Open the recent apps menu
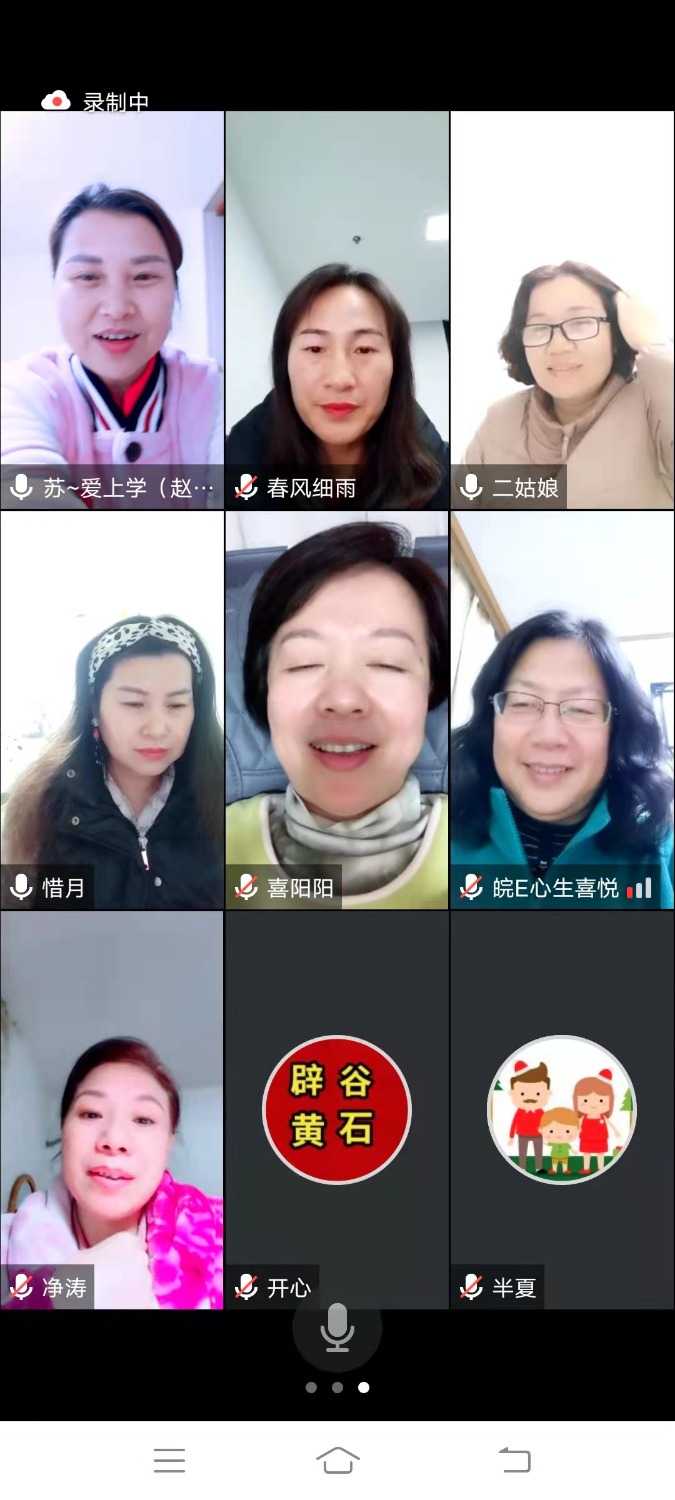 [169, 1461]
